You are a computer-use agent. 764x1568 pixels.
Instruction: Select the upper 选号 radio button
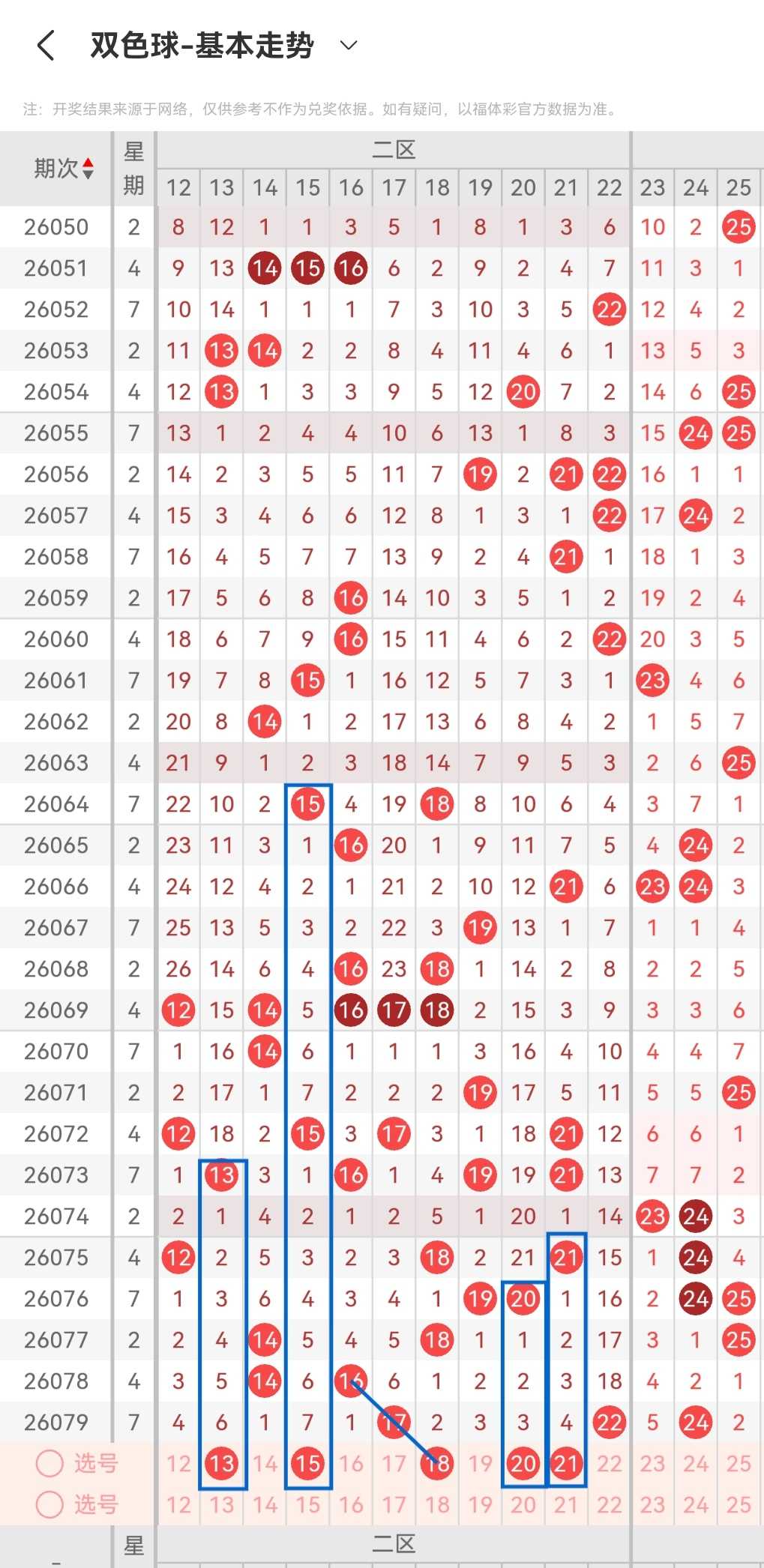pyautogui.click(x=49, y=1462)
